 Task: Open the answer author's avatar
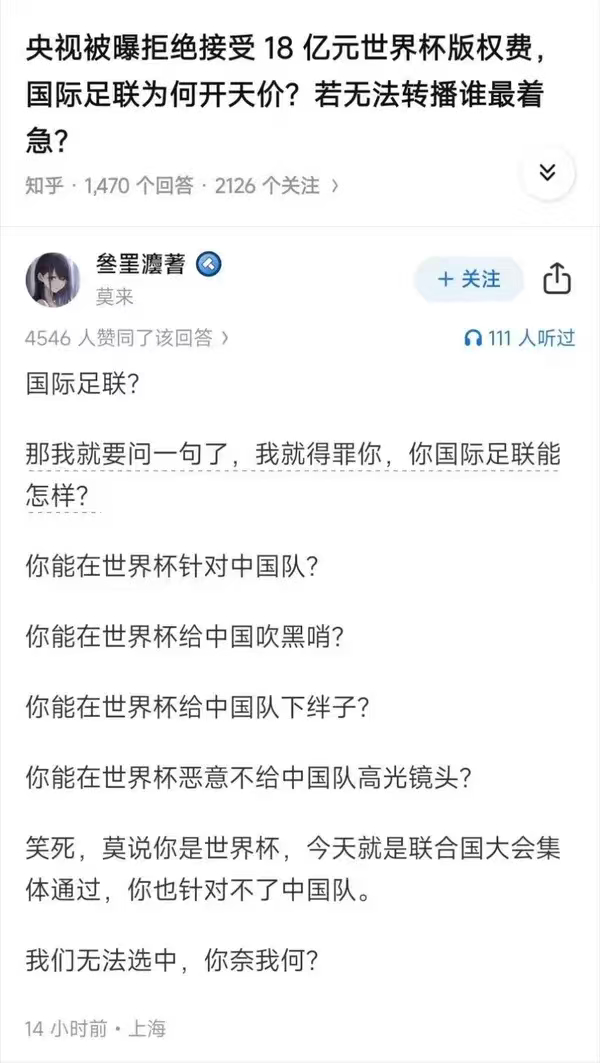click(x=53, y=279)
